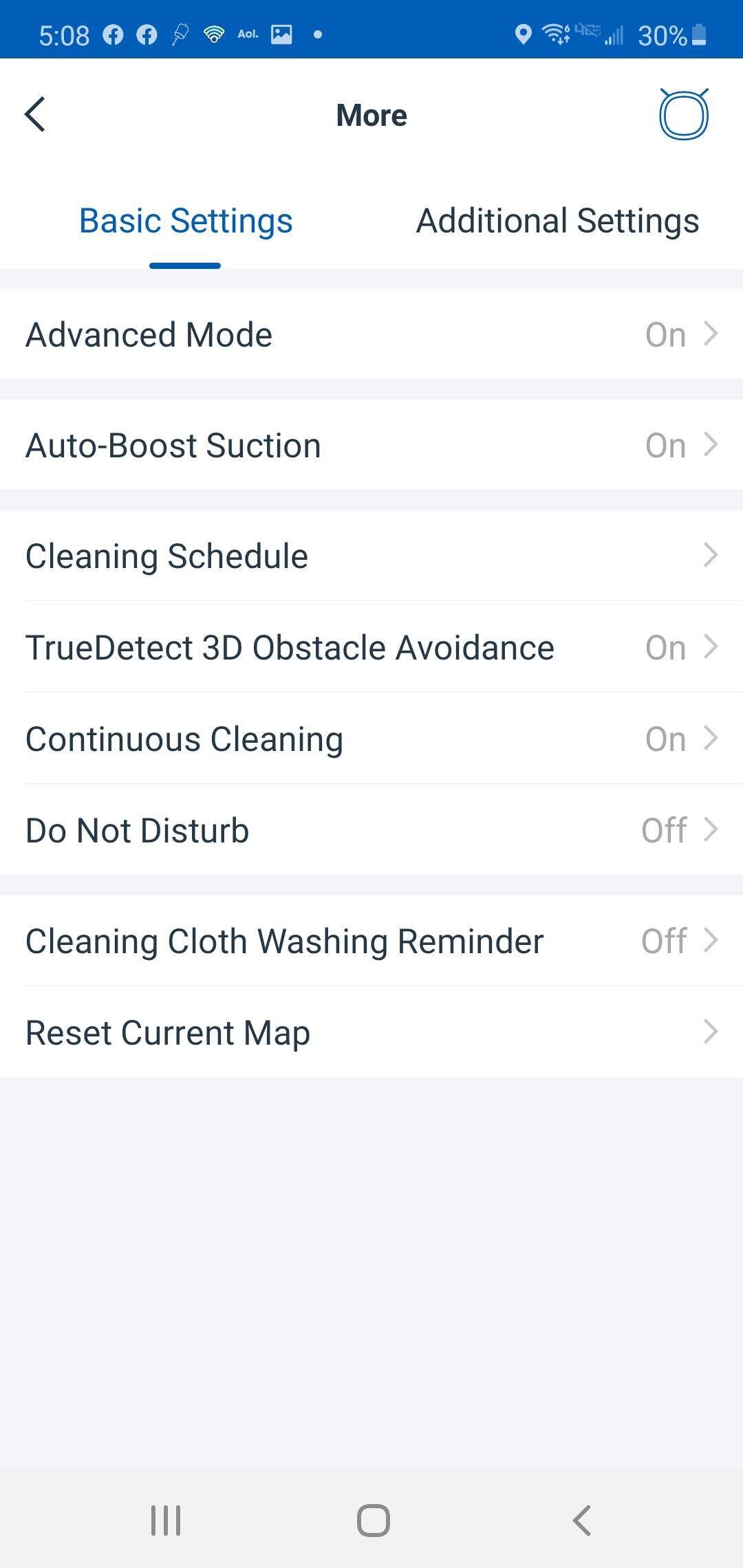
Task: Tap Reset Current Map
Action: 371,1033
